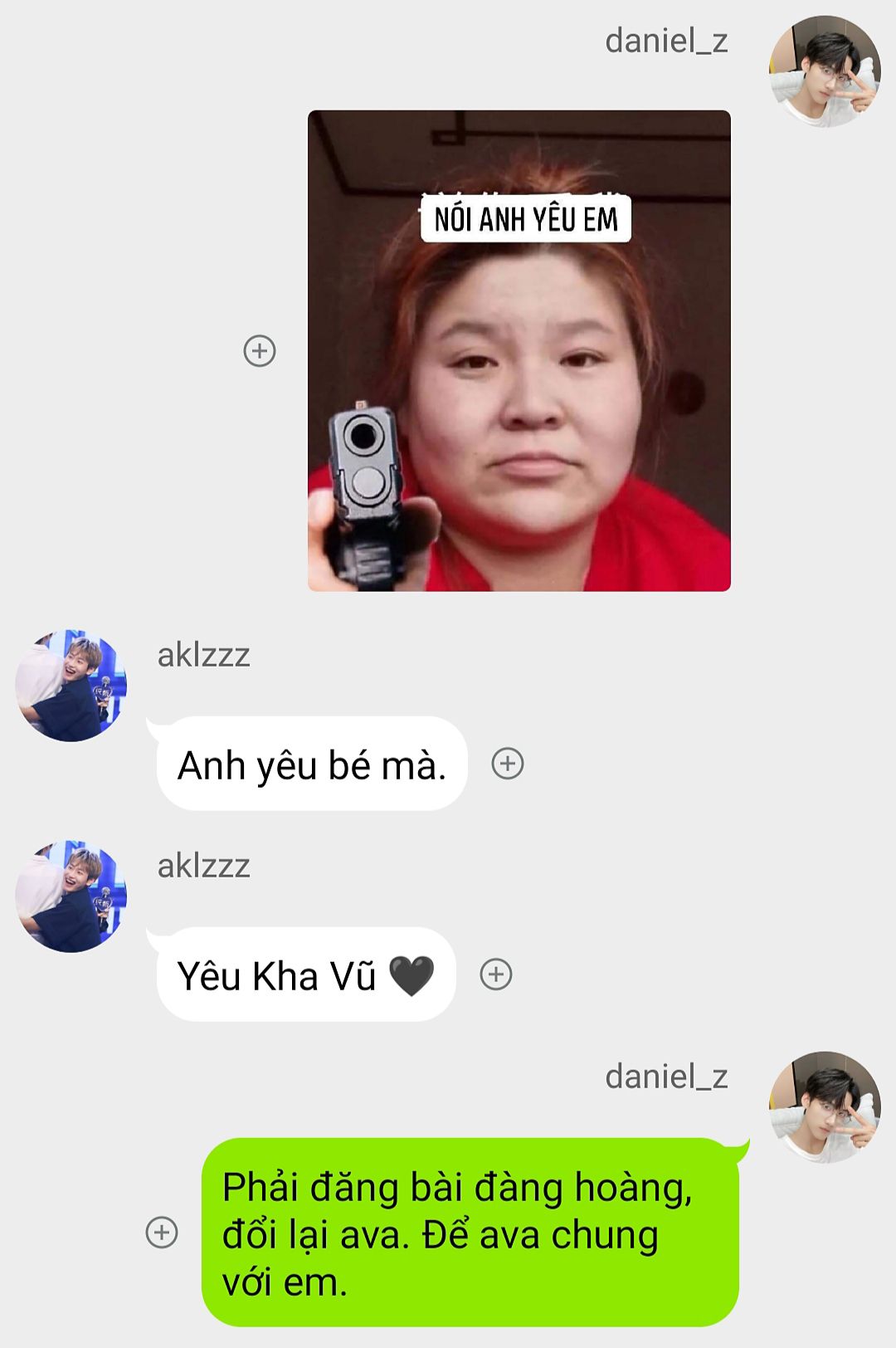Tap the plus icon beside "Anh yêu bé mà."
This screenshot has height=1348, width=896.
[508, 764]
